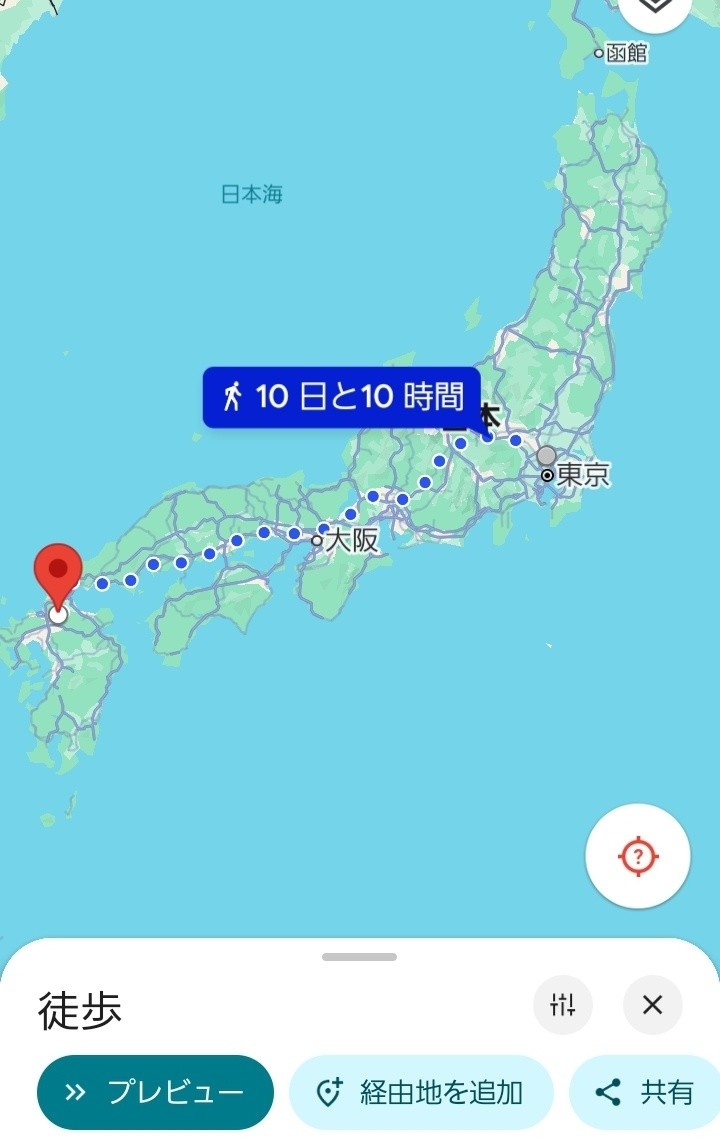Screen dimensions: 720x1141
Task: Tap 経由地を追加 to add a stop
Action: pos(421,1092)
